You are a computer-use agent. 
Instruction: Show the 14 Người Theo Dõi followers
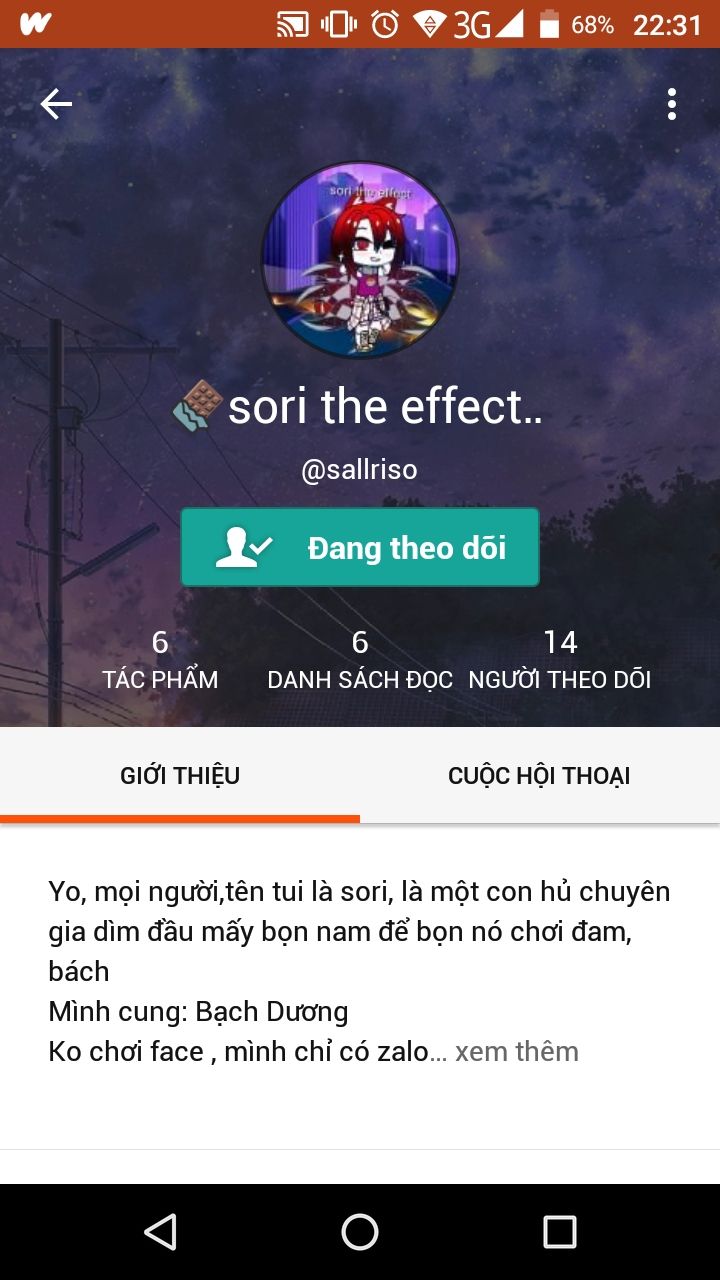(x=560, y=660)
